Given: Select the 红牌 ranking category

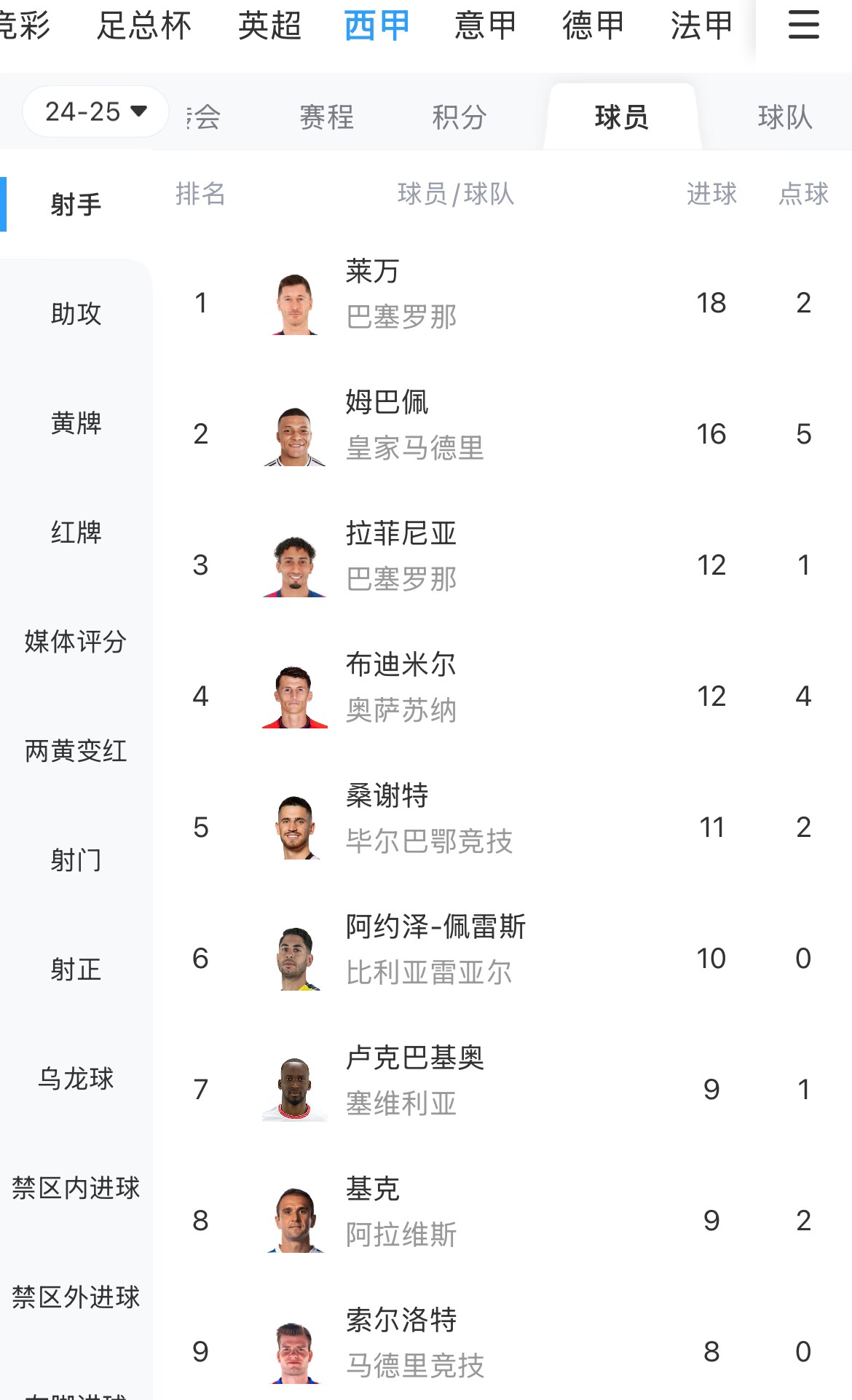Looking at the screenshot, I should (76, 532).
